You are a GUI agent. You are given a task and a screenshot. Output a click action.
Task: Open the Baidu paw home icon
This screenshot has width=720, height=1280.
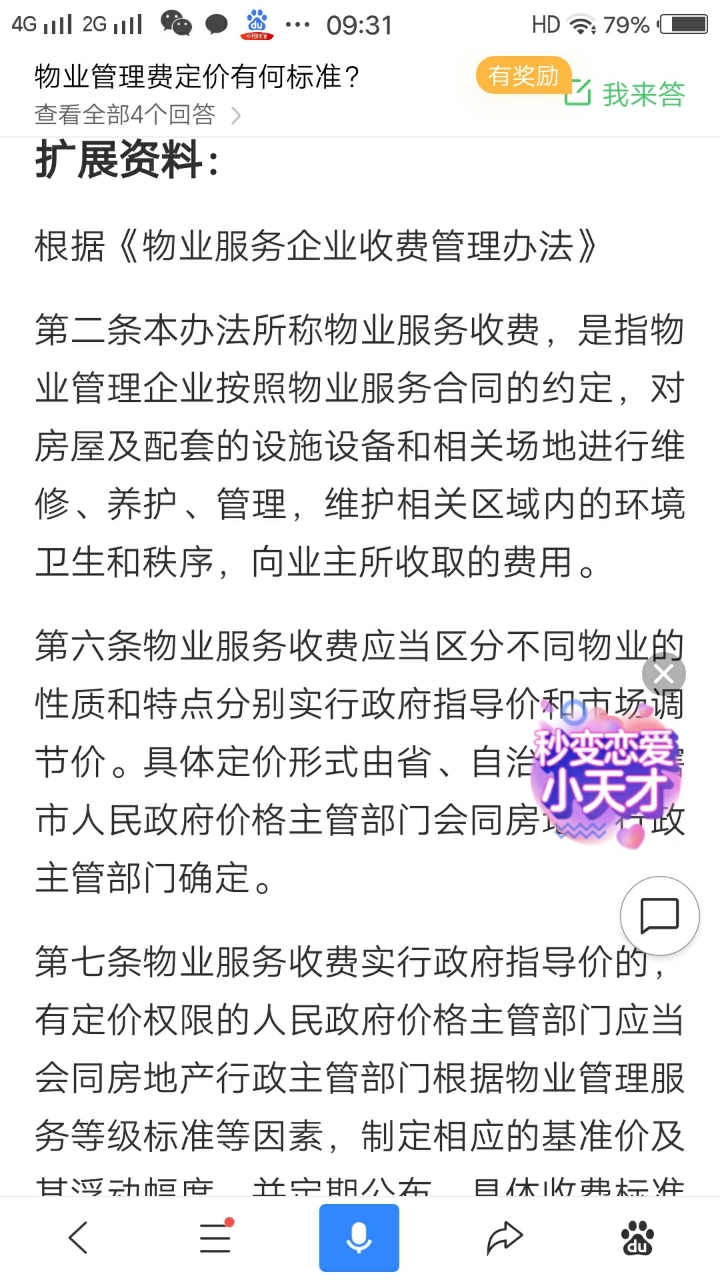click(x=638, y=1238)
